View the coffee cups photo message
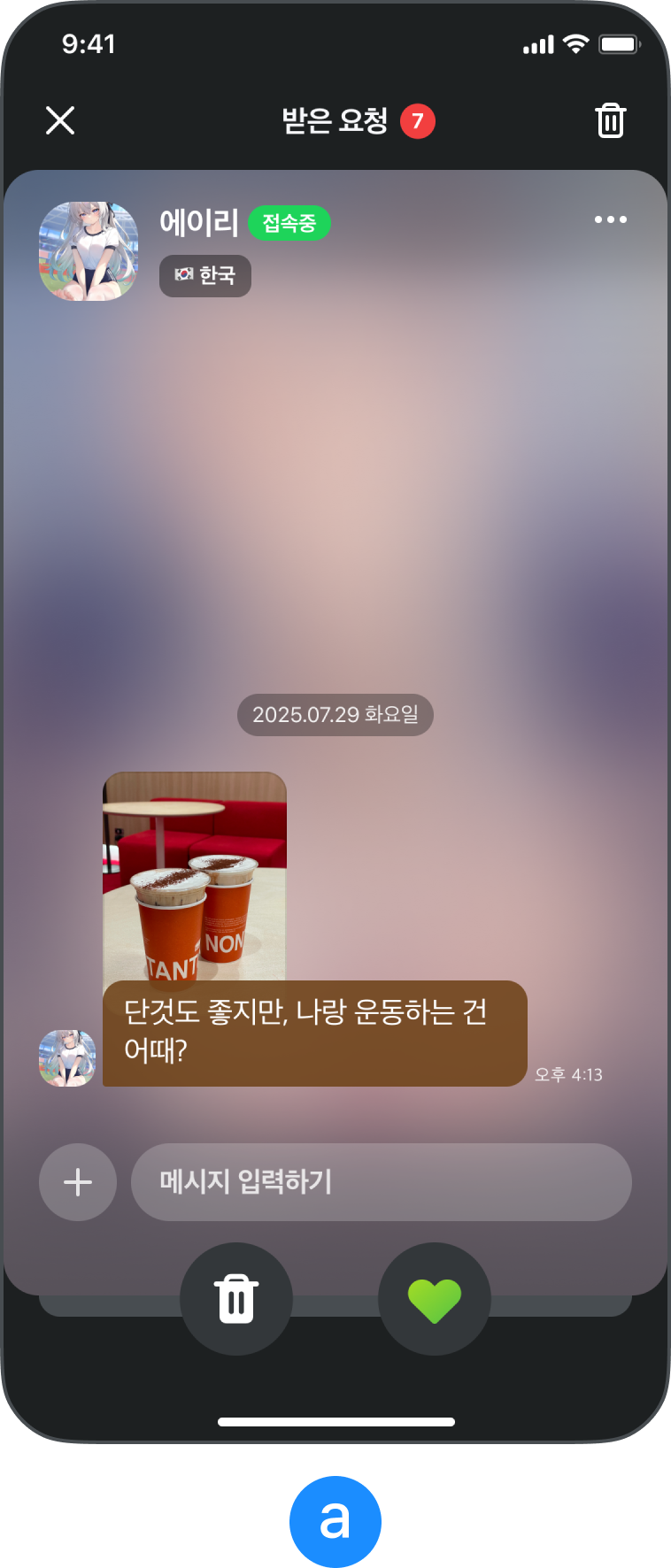671x1568 pixels. click(x=195, y=876)
